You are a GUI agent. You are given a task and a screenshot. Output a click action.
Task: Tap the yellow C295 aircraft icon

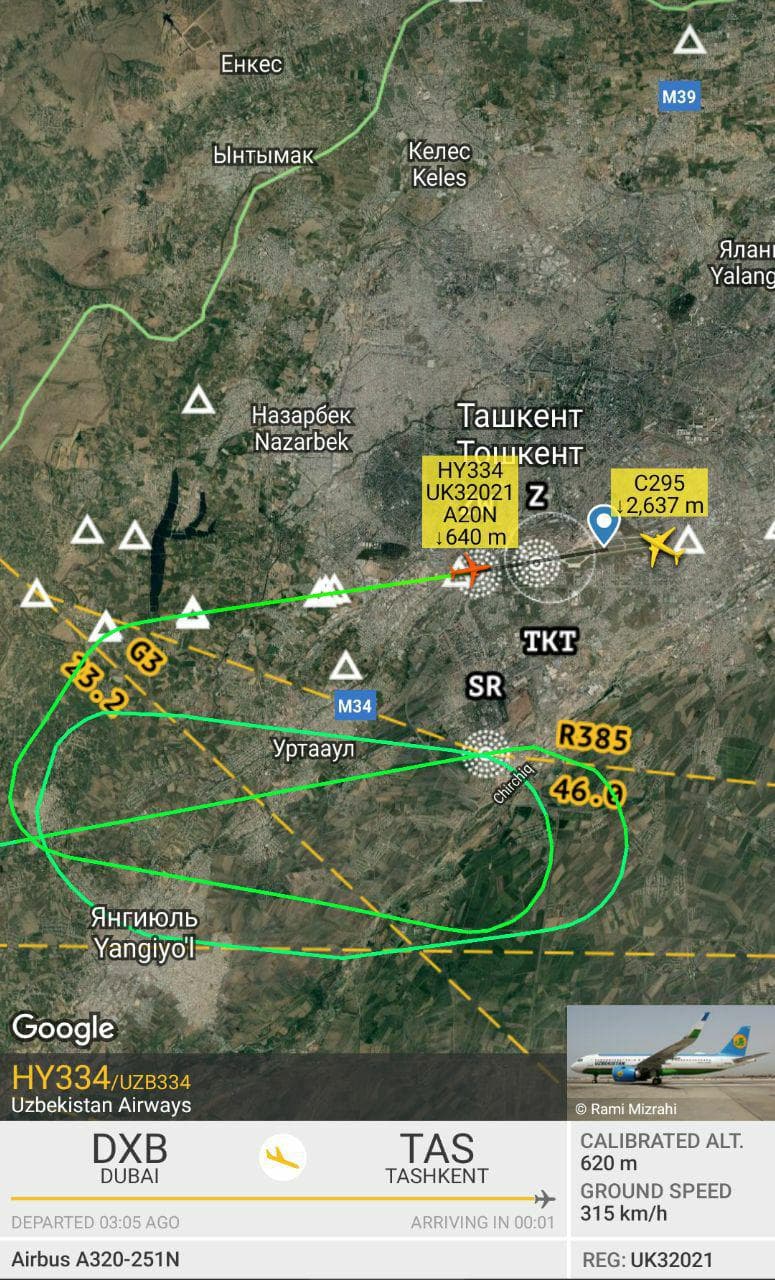pyautogui.click(x=661, y=547)
